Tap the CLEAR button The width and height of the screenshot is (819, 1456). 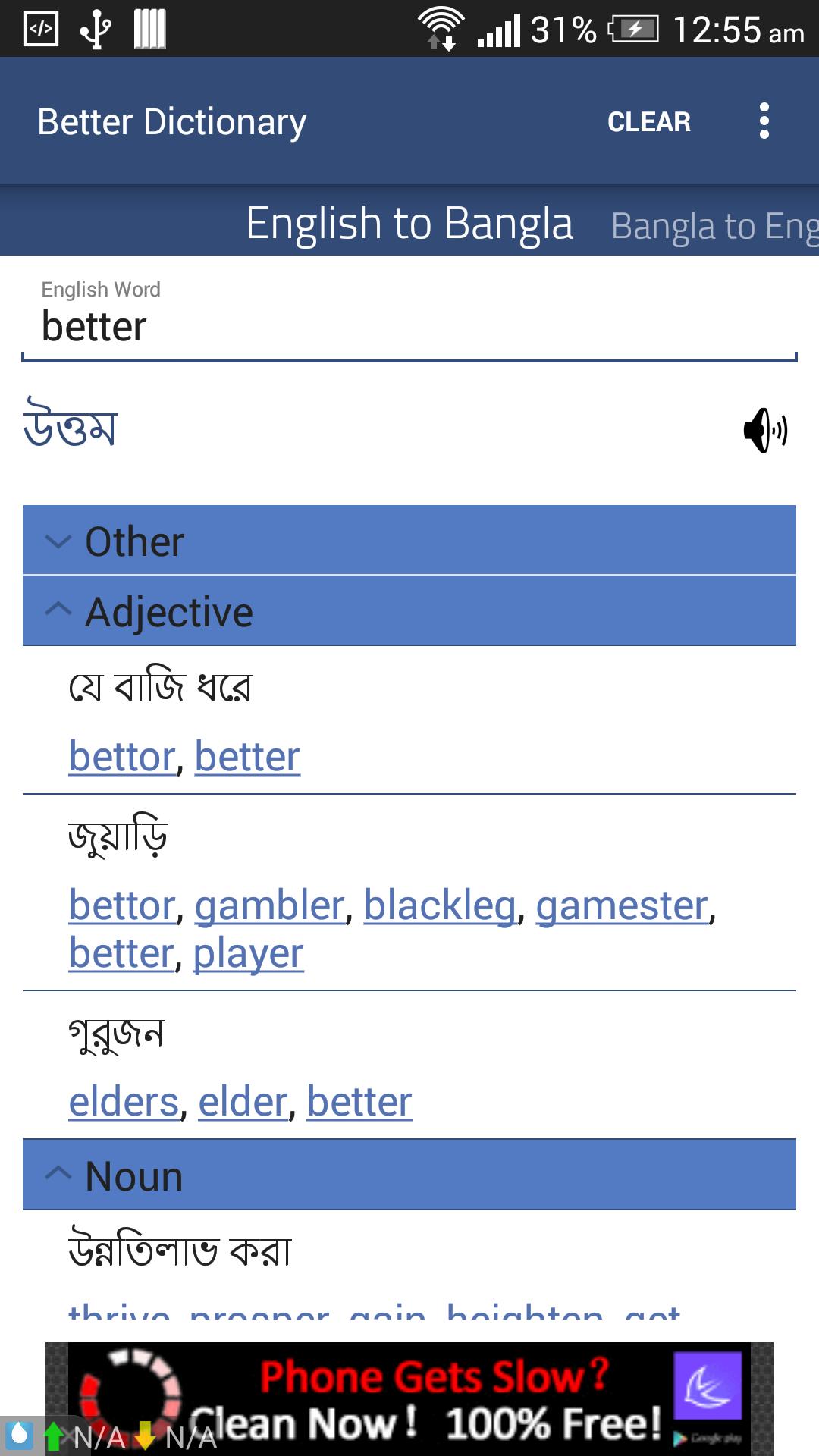(x=648, y=121)
